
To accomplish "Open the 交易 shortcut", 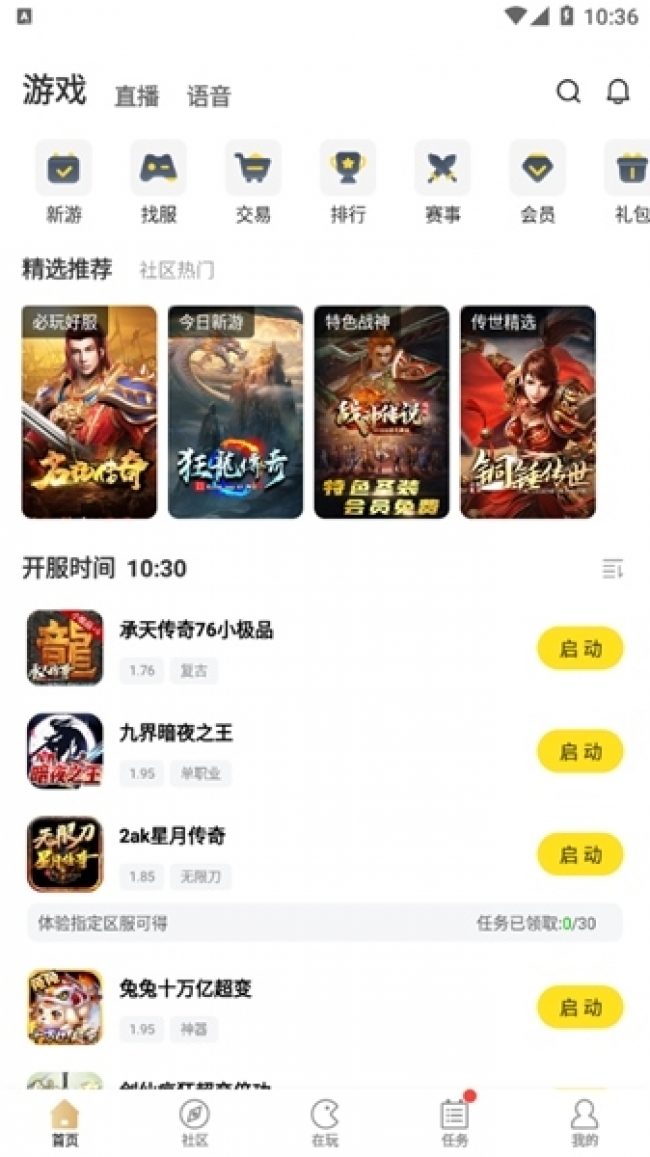I will (x=253, y=181).
